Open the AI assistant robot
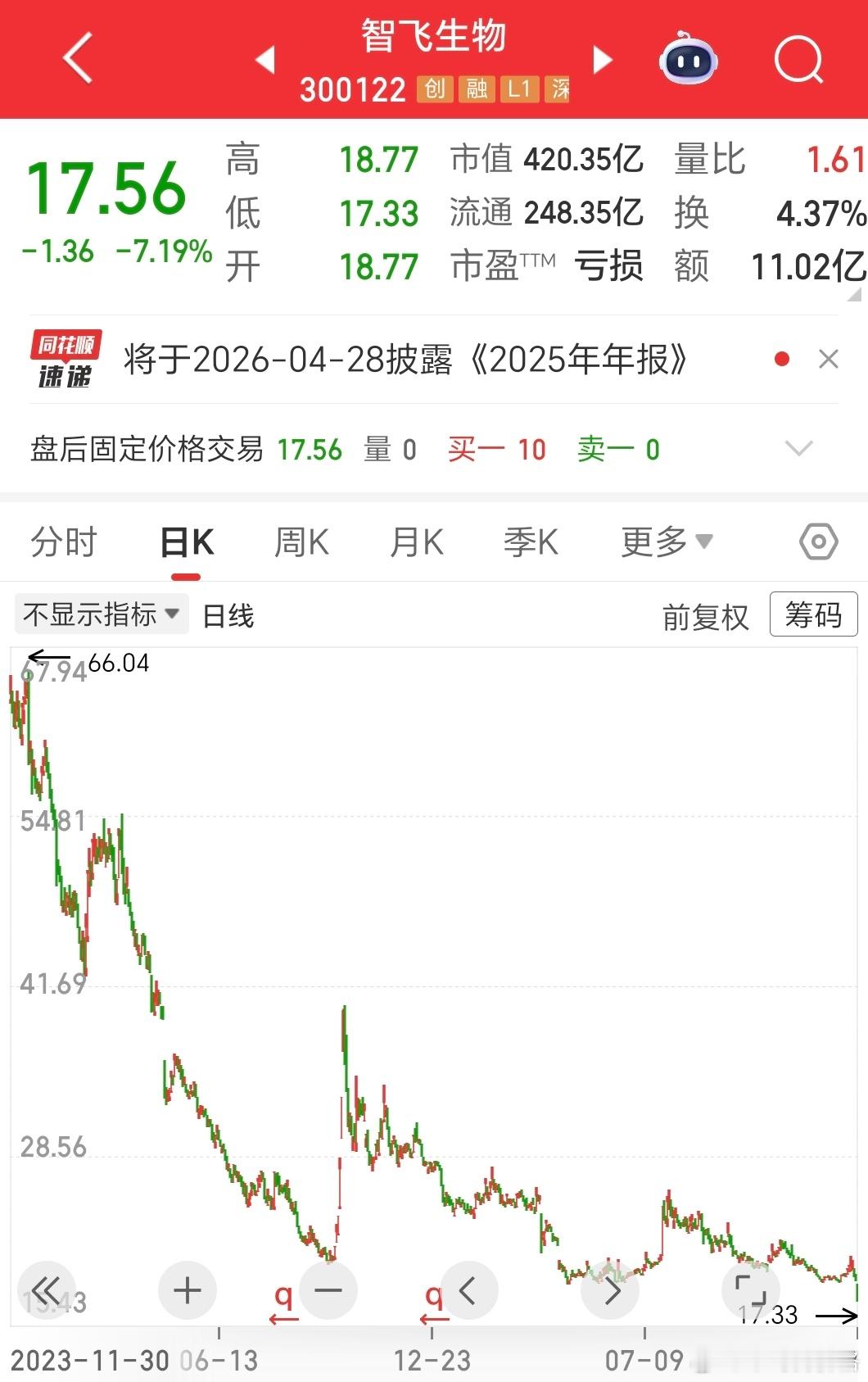Image resolution: width=868 pixels, height=1382 pixels. pos(689,59)
